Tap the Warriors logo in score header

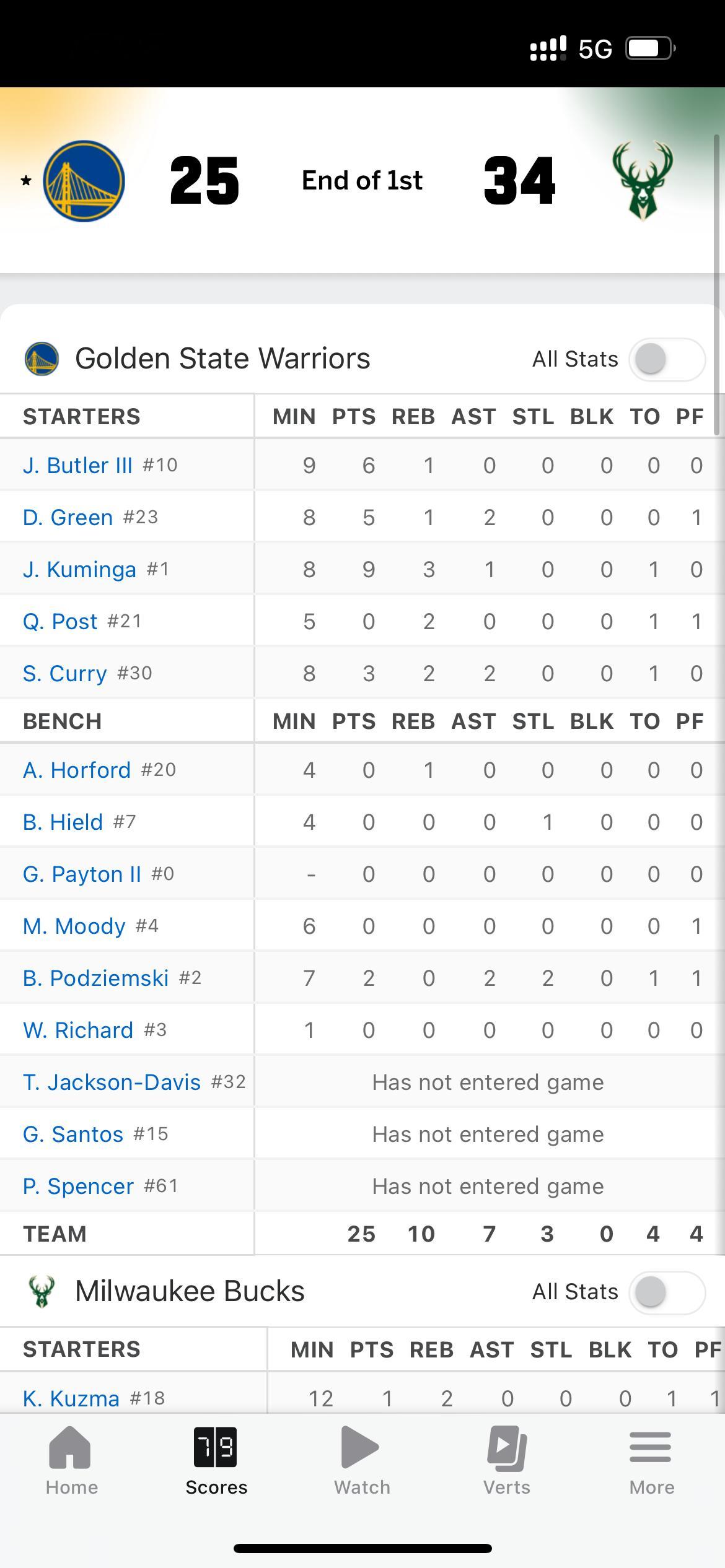tap(84, 181)
